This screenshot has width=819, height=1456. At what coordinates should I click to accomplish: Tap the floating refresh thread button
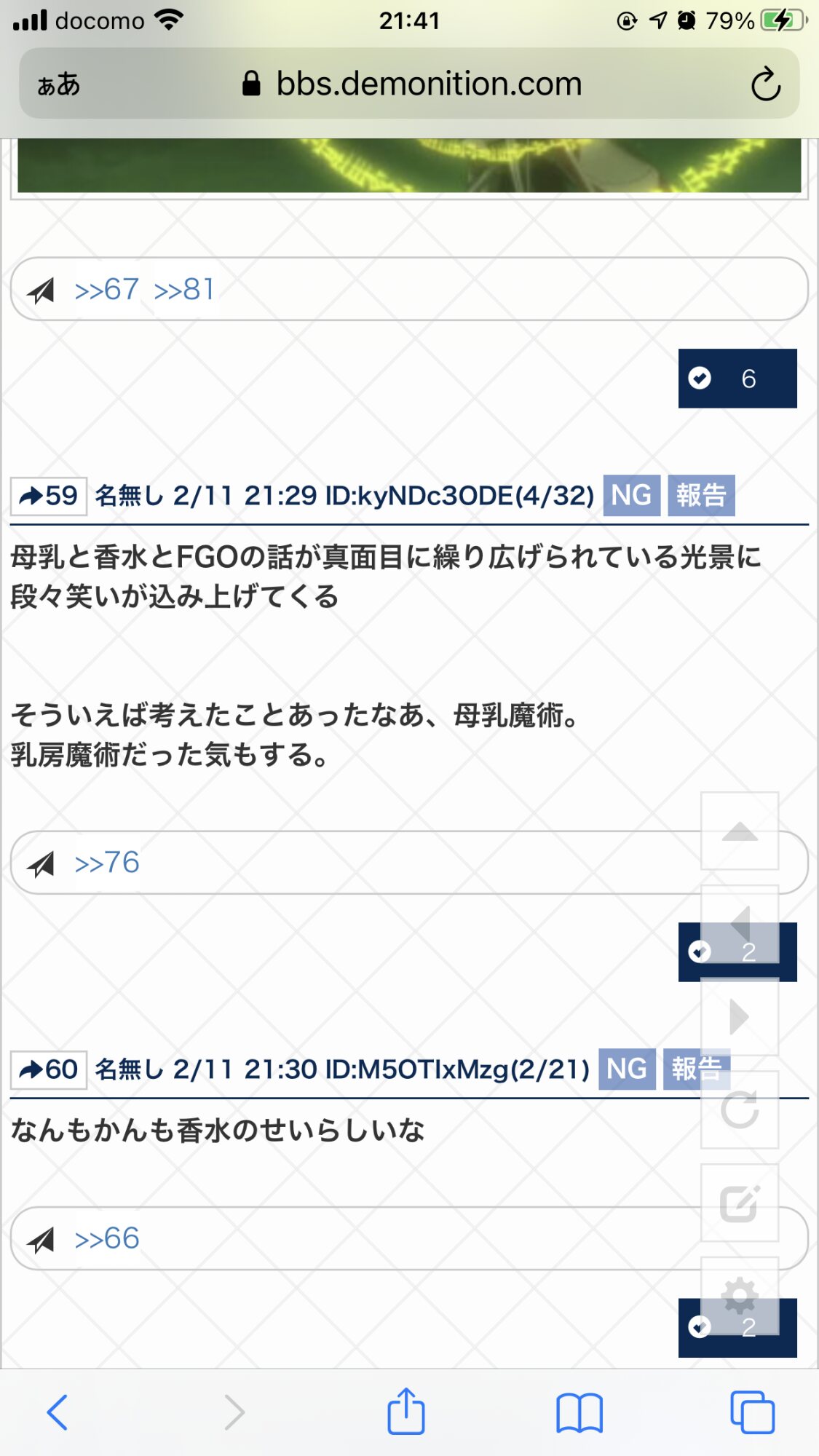739,1109
